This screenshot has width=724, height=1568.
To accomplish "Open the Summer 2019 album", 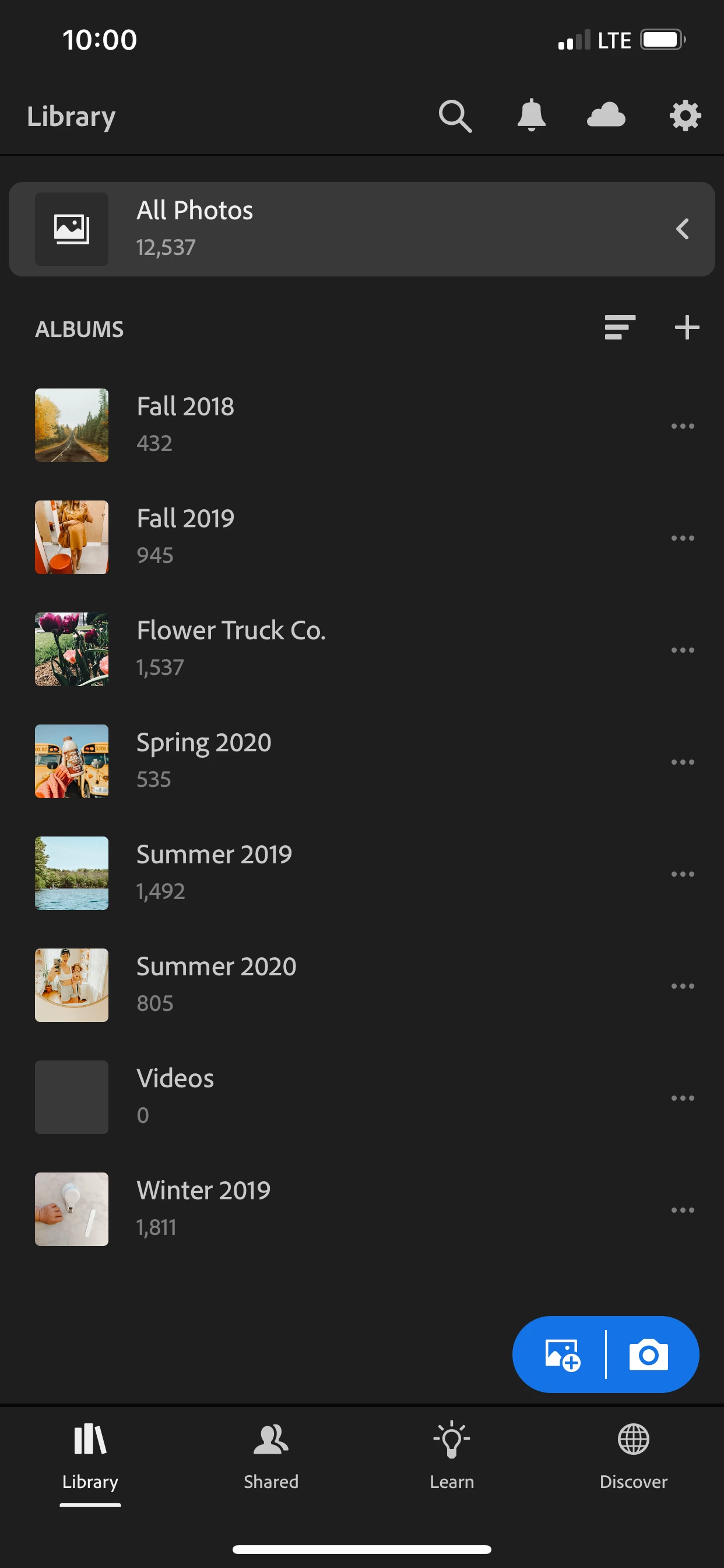I will pos(213,872).
